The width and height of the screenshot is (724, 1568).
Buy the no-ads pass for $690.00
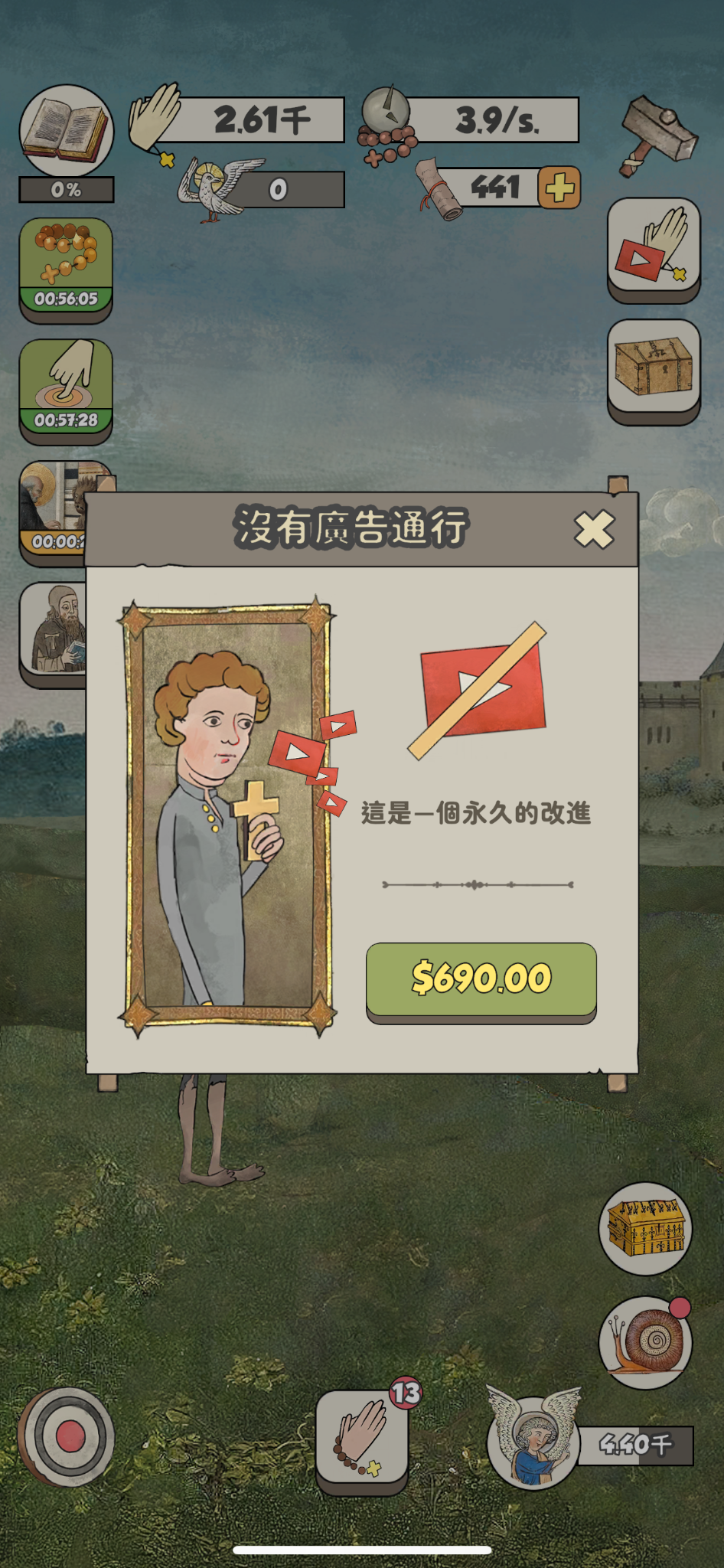click(x=481, y=979)
